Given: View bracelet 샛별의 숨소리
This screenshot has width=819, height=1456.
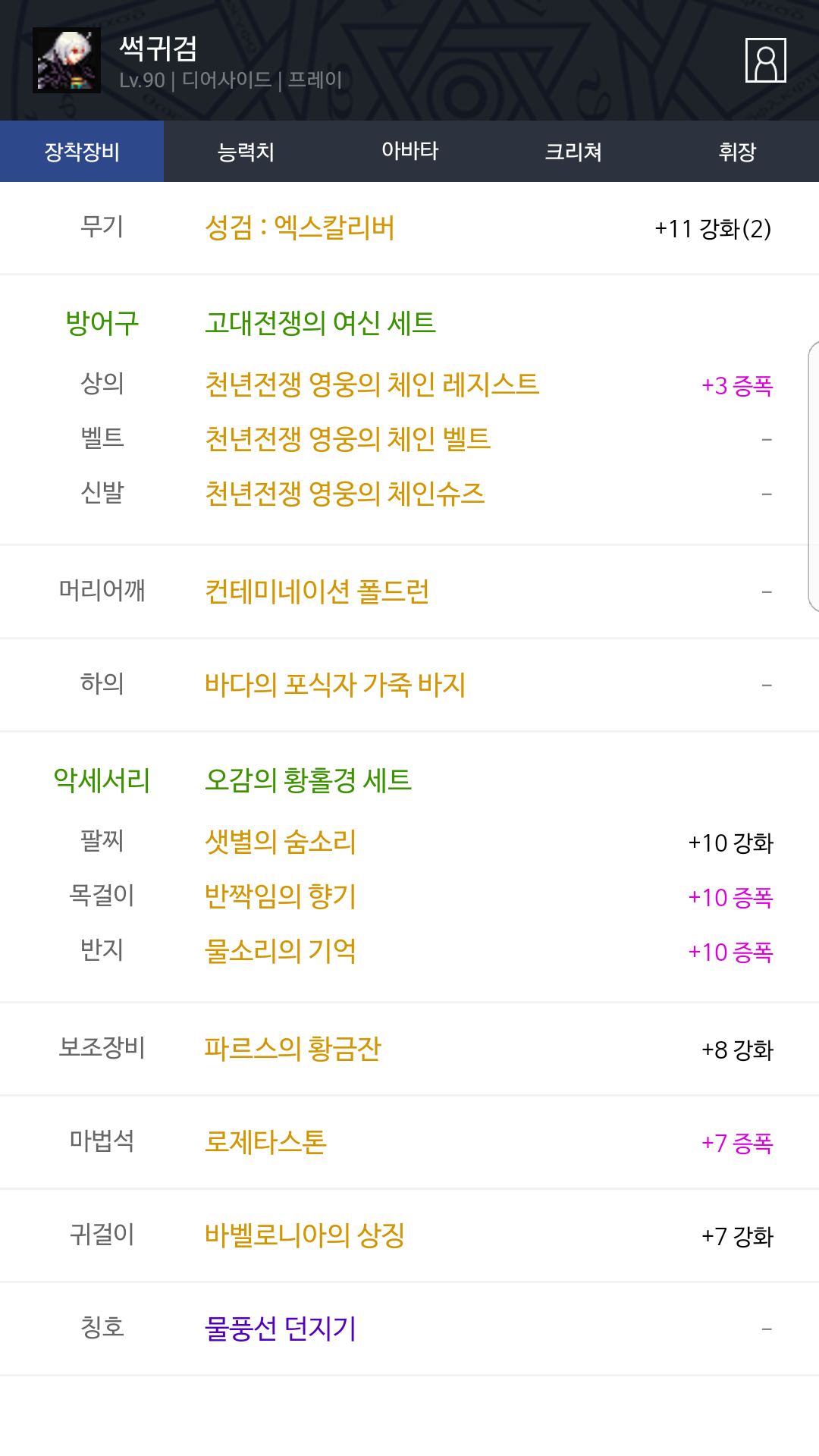Looking at the screenshot, I should click(x=280, y=842).
